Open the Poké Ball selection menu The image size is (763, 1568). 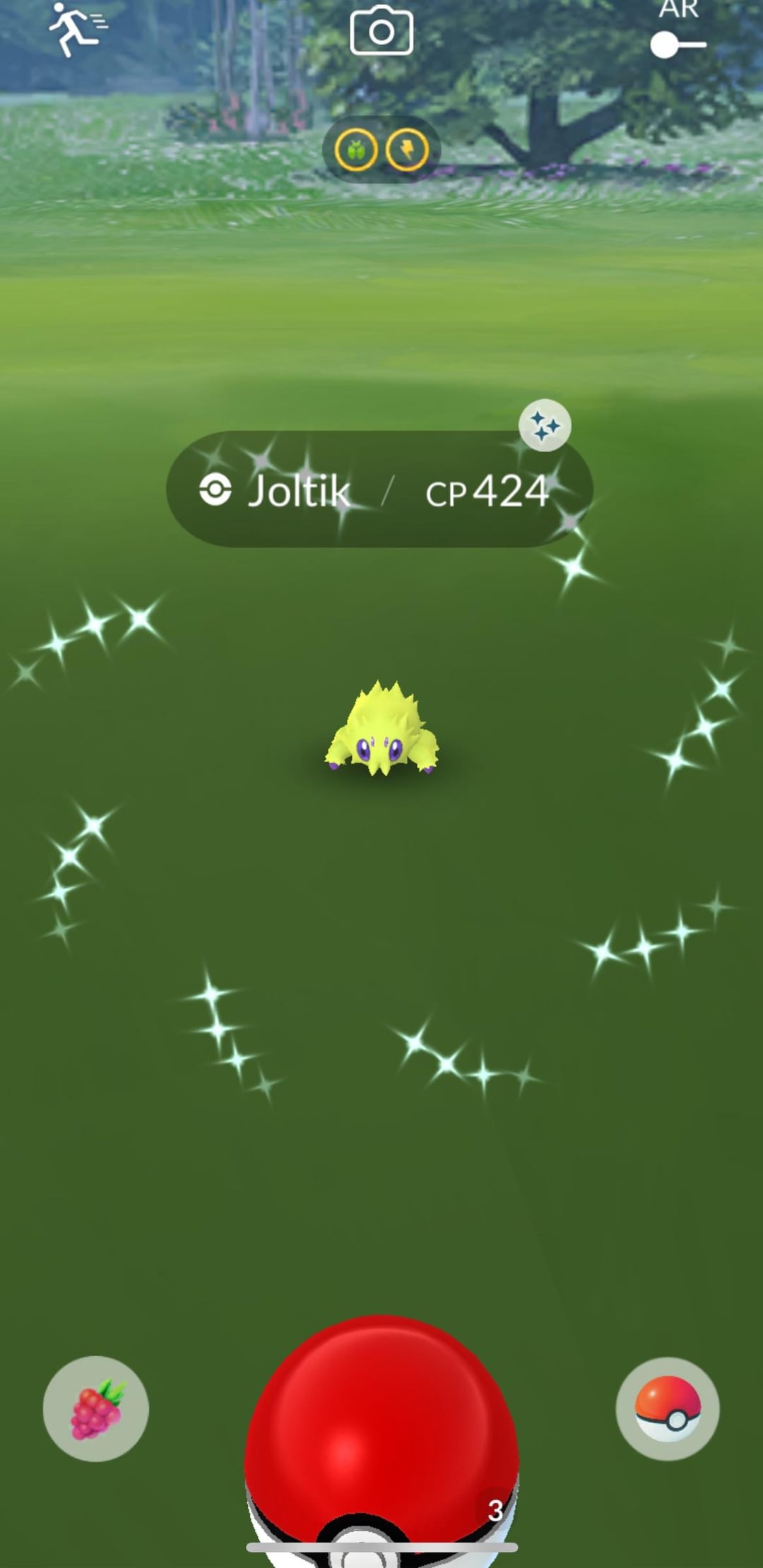[668, 1409]
